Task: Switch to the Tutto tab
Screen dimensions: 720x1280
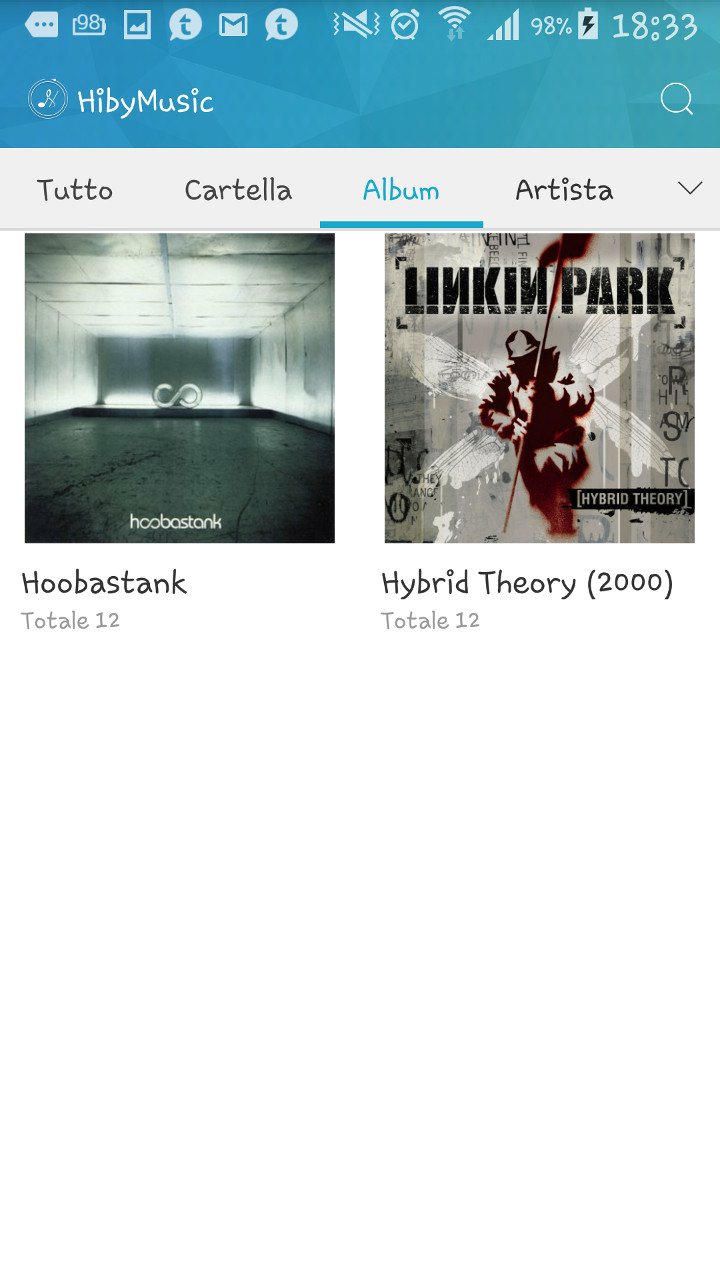Action: click(75, 190)
